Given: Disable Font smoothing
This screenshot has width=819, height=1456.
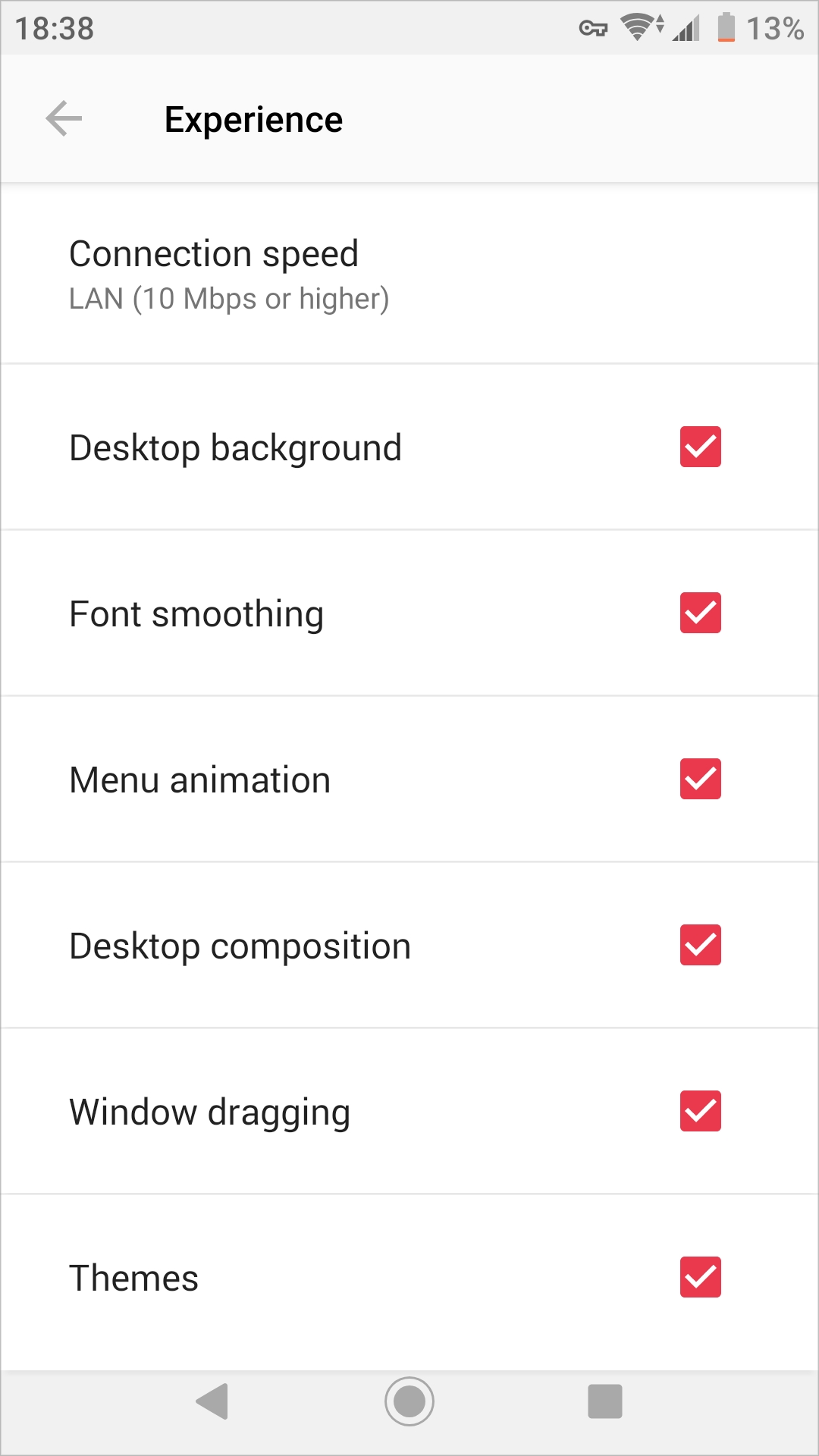Looking at the screenshot, I should (x=700, y=613).
